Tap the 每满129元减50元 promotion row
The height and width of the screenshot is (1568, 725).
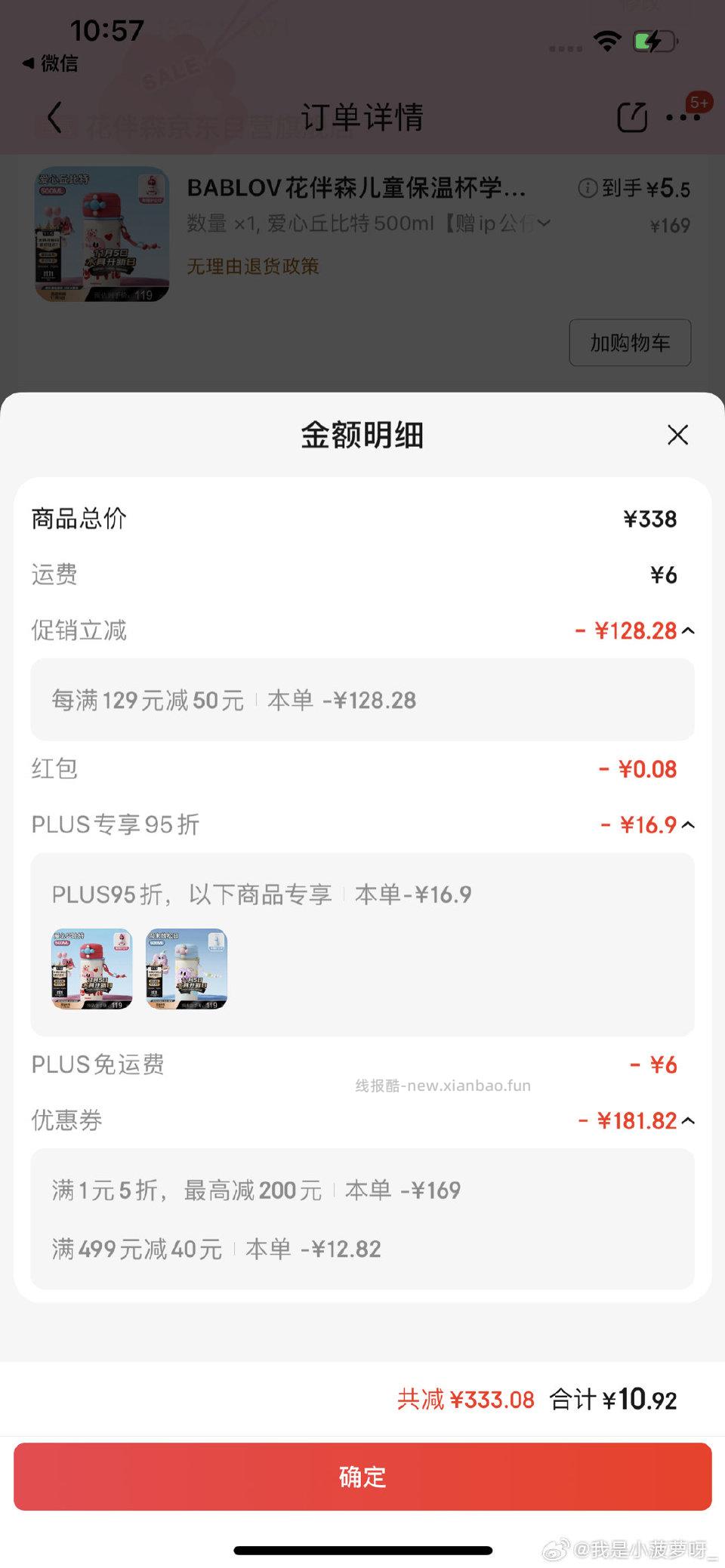tap(362, 700)
